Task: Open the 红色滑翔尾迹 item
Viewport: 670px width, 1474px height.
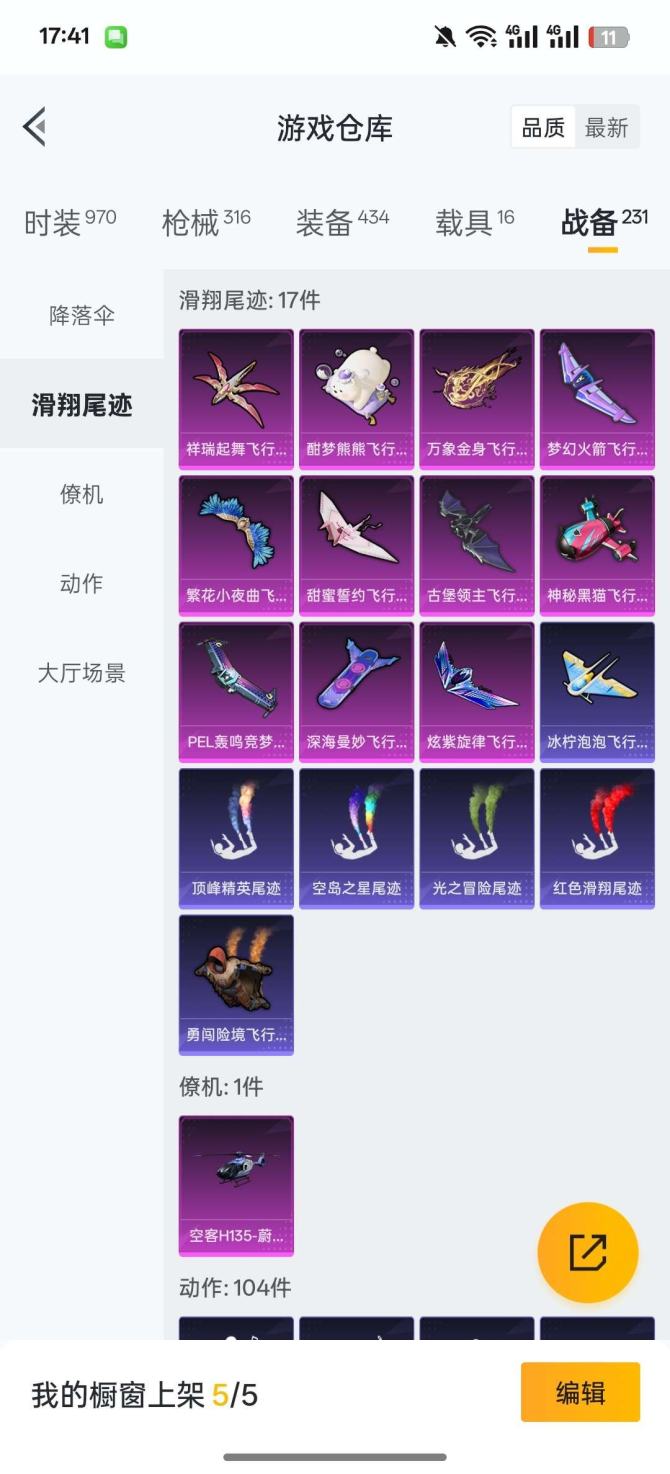Action: pos(597,838)
